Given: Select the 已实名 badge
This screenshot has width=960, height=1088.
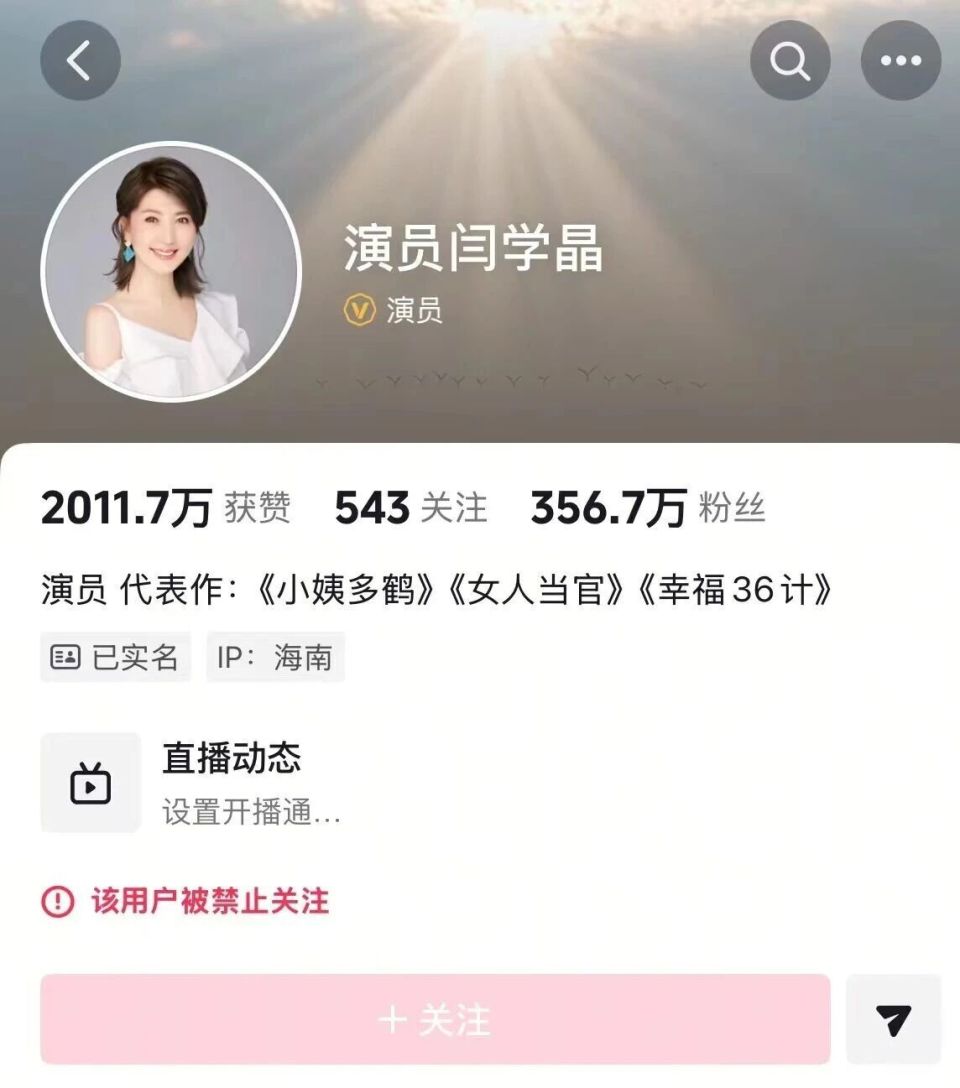Looking at the screenshot, I should click(x=114, y=656).
